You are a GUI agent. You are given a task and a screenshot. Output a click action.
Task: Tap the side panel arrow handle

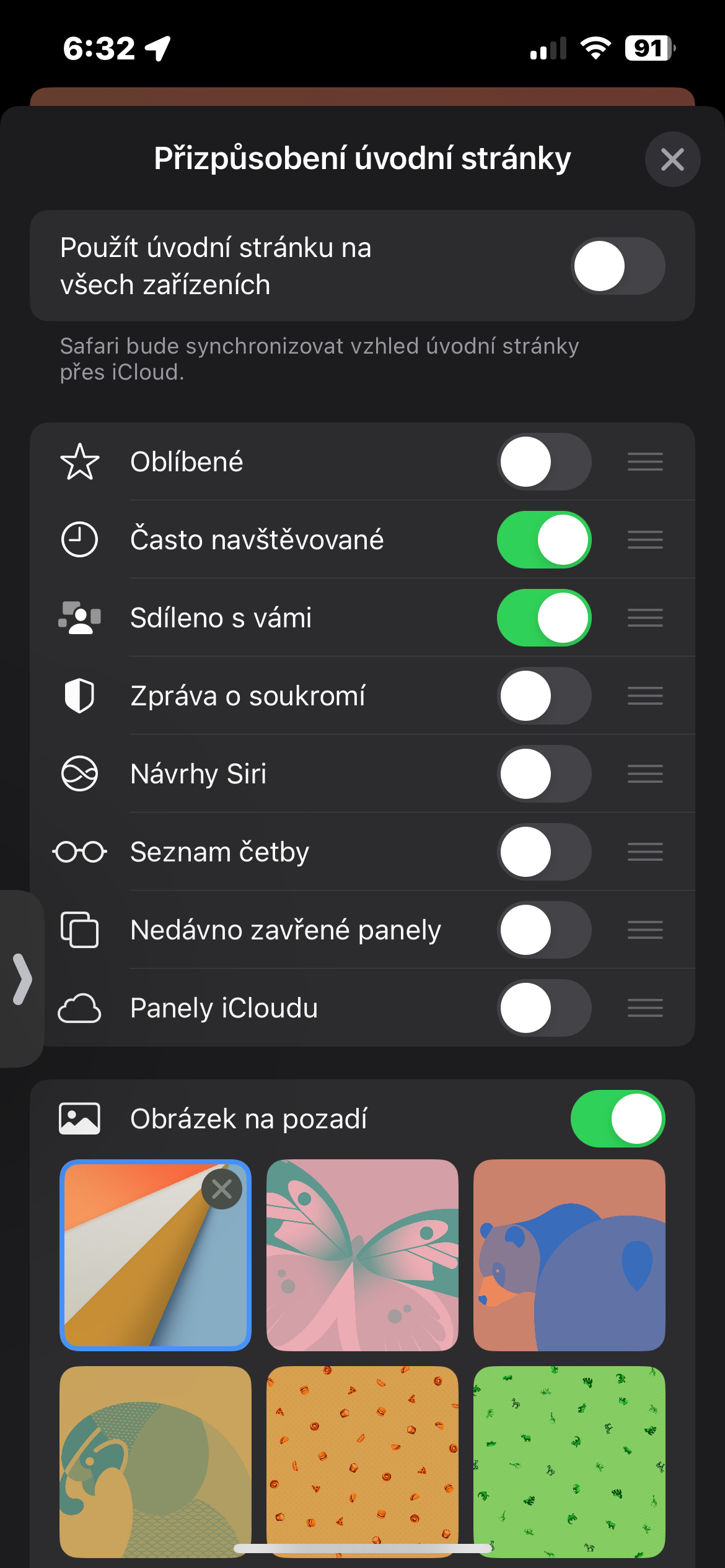click(x=22, y=979)
